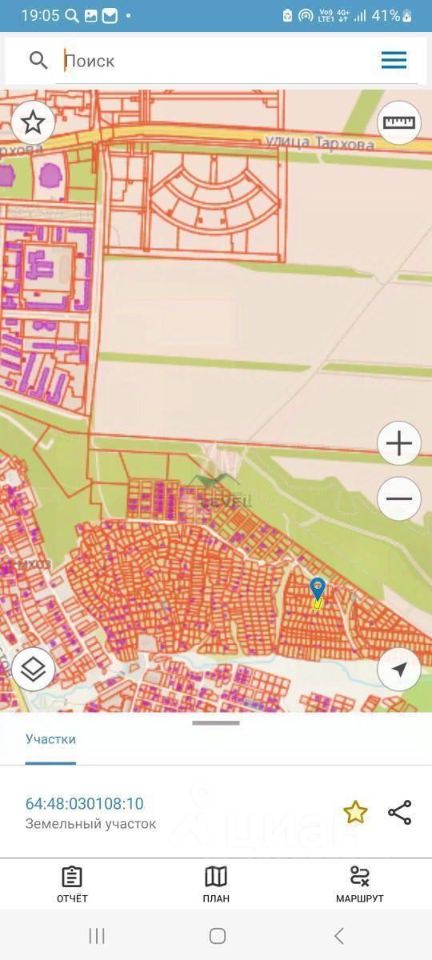Zoom out with the minus button
The height and width of the screenshot is (960, 432).
pyautogui.click(x=399, y=498)
